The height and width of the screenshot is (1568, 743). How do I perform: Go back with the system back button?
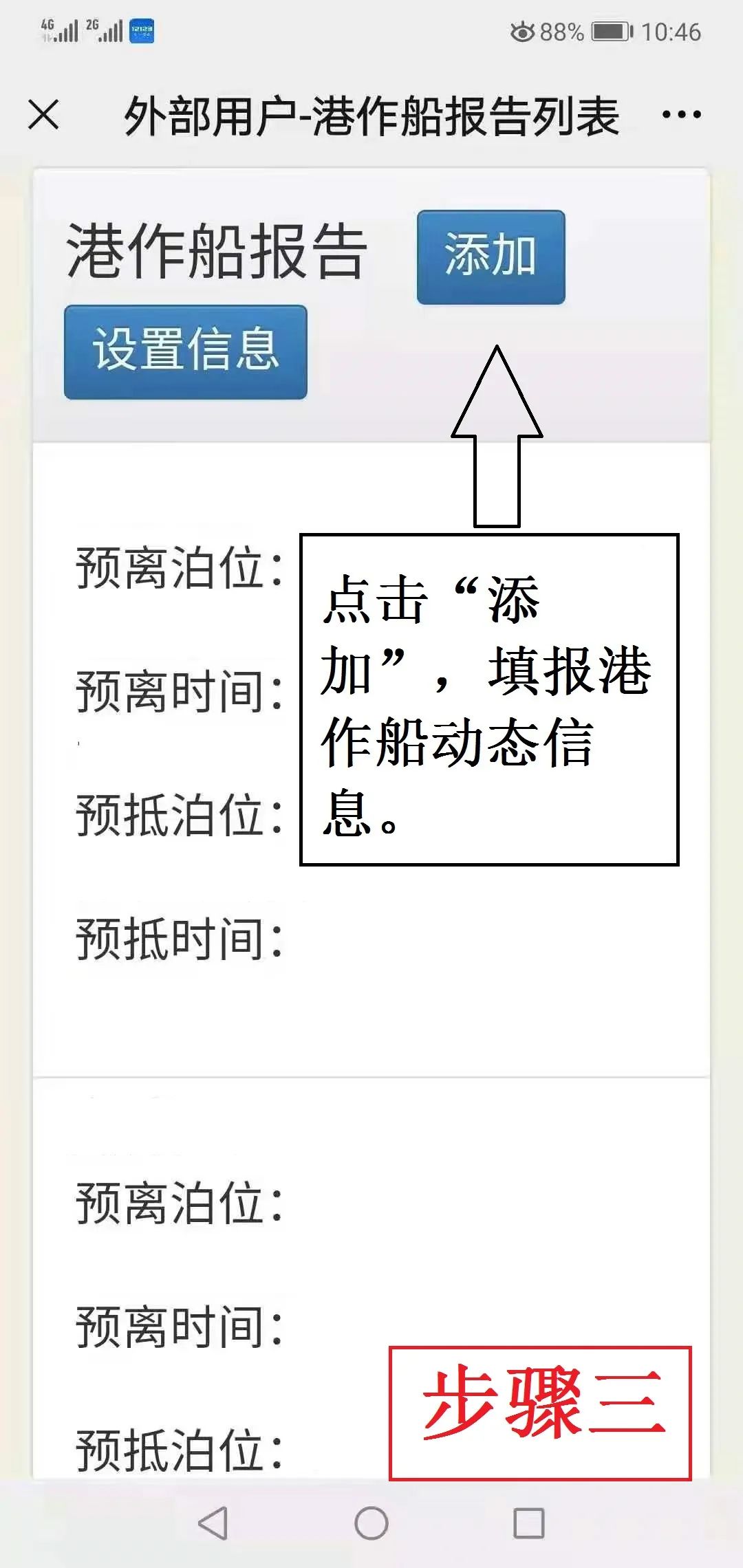(213, 1523)
